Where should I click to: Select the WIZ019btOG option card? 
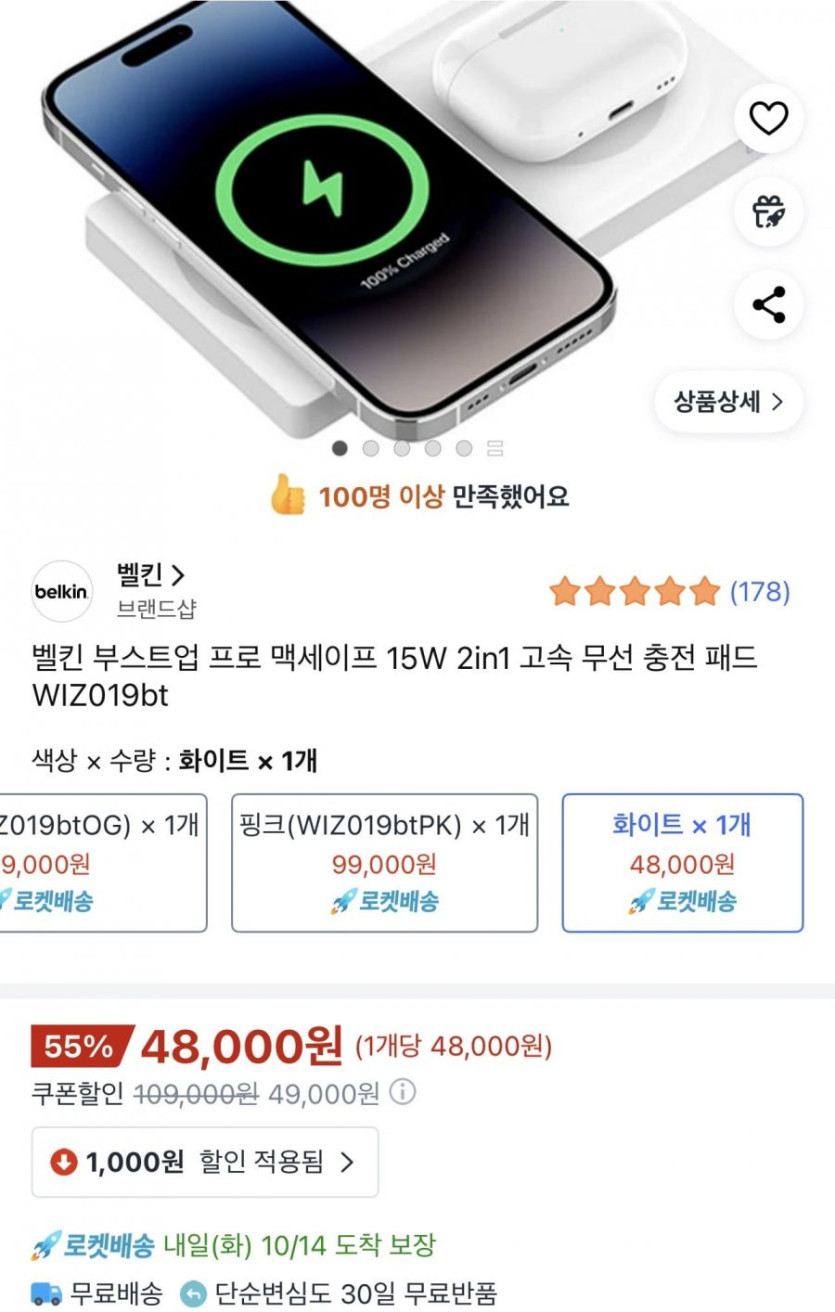pyautogui.click(x=100, y=862)
